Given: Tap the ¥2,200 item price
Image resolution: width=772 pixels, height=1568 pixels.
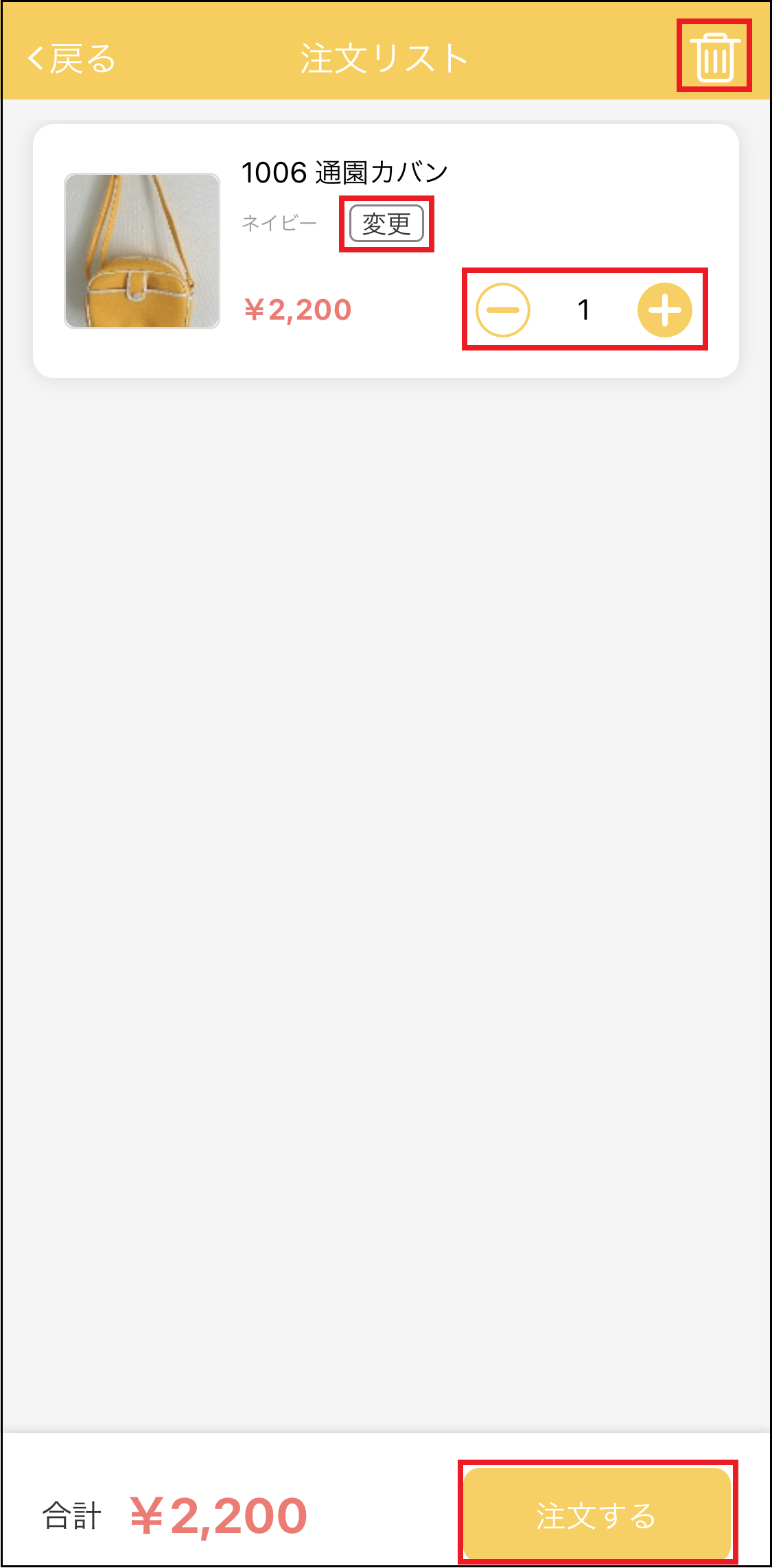Looking at the screenshot, I should (296, 310).
